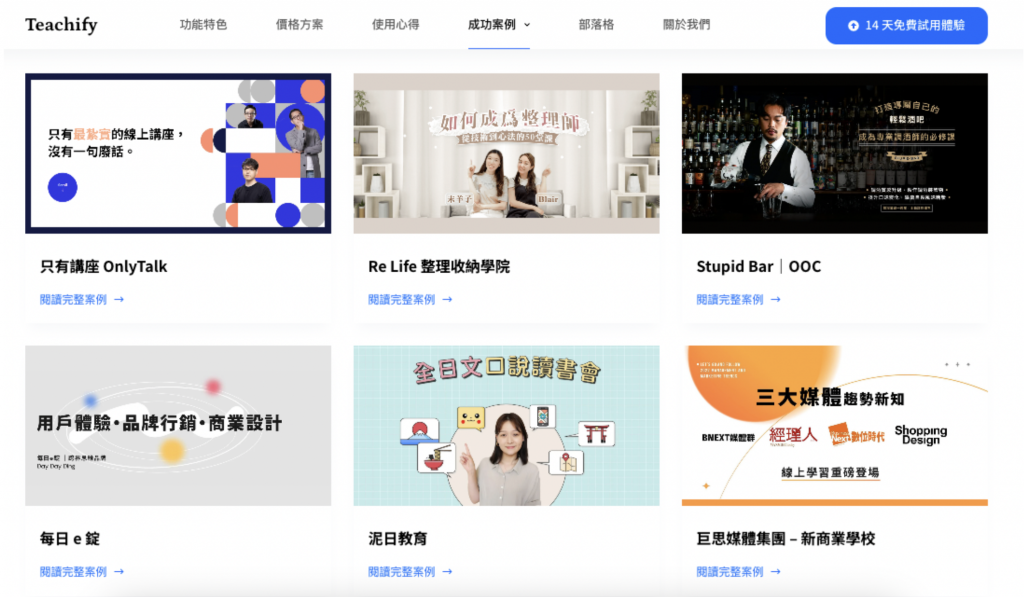
Task: Tap 閱讀完整案例 under 每日 e 錠
Action: tap(82, 572)
